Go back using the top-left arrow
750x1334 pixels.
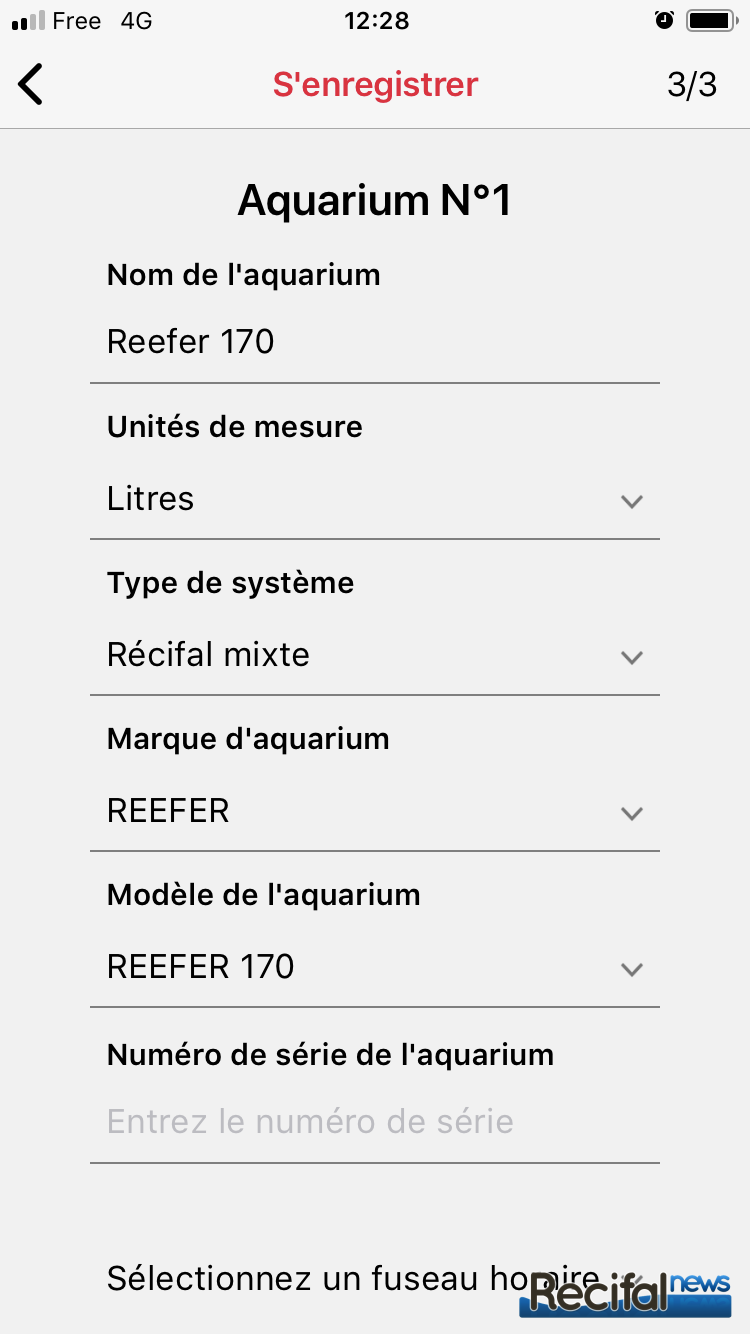(x=32, y=84)
